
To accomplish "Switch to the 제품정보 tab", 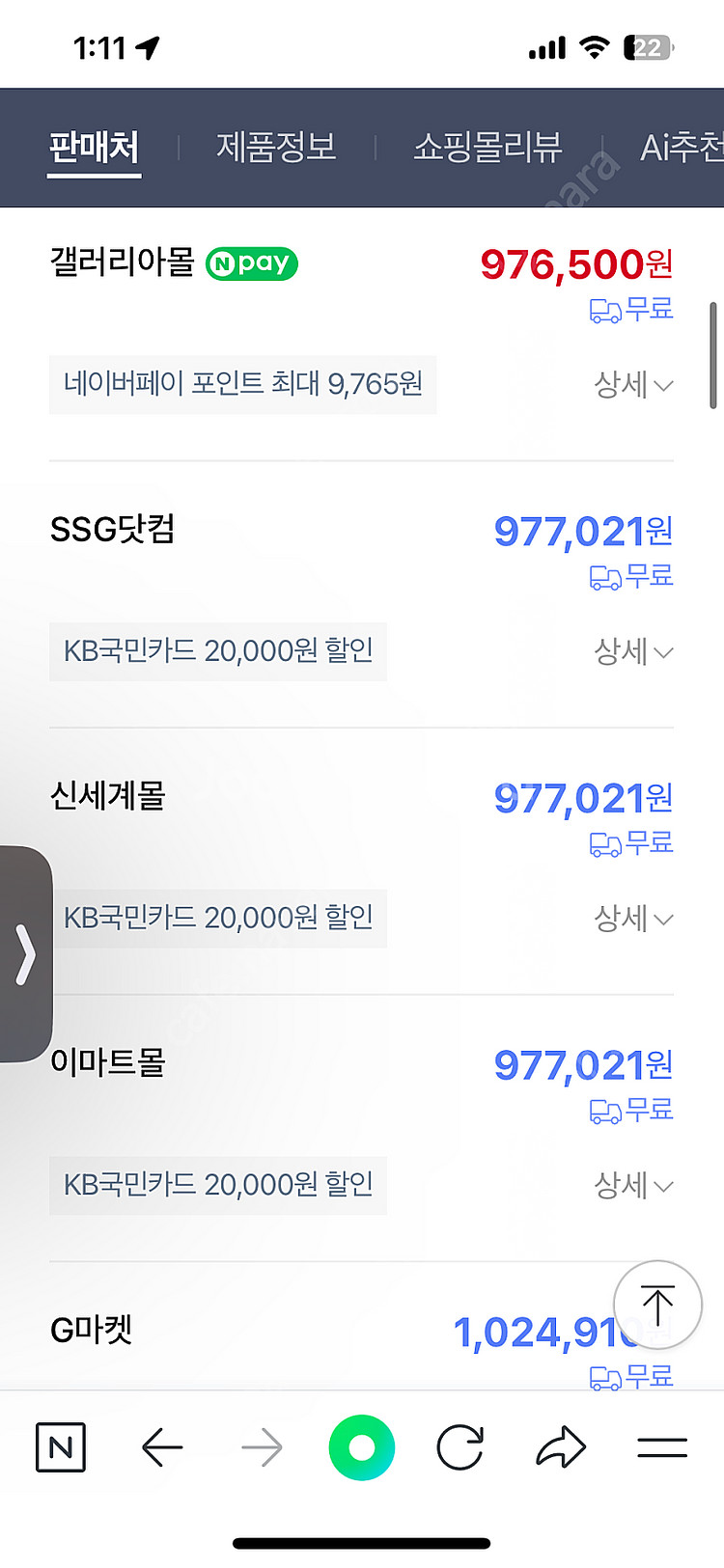I will [276, 148].
